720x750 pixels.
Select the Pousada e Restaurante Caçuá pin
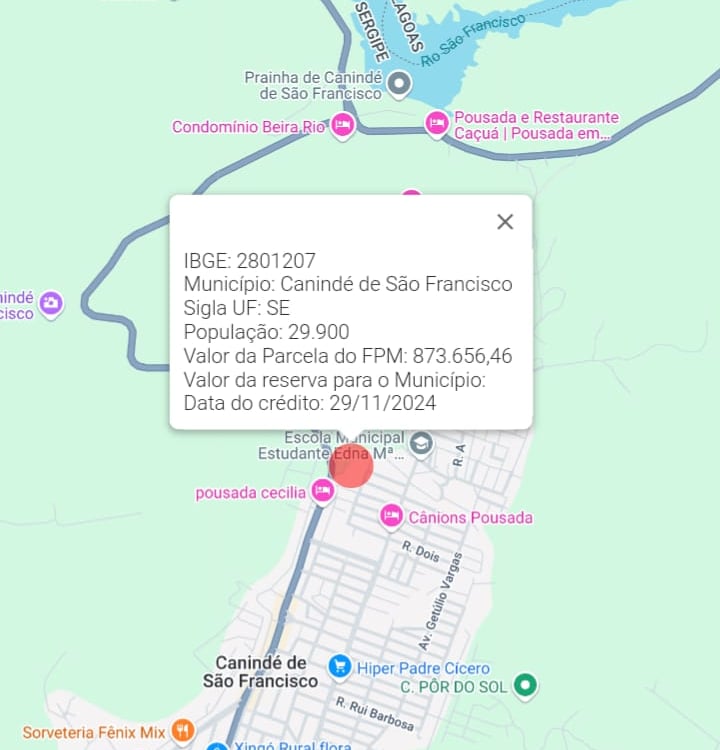pyautogui.click(x=436, y=124)
